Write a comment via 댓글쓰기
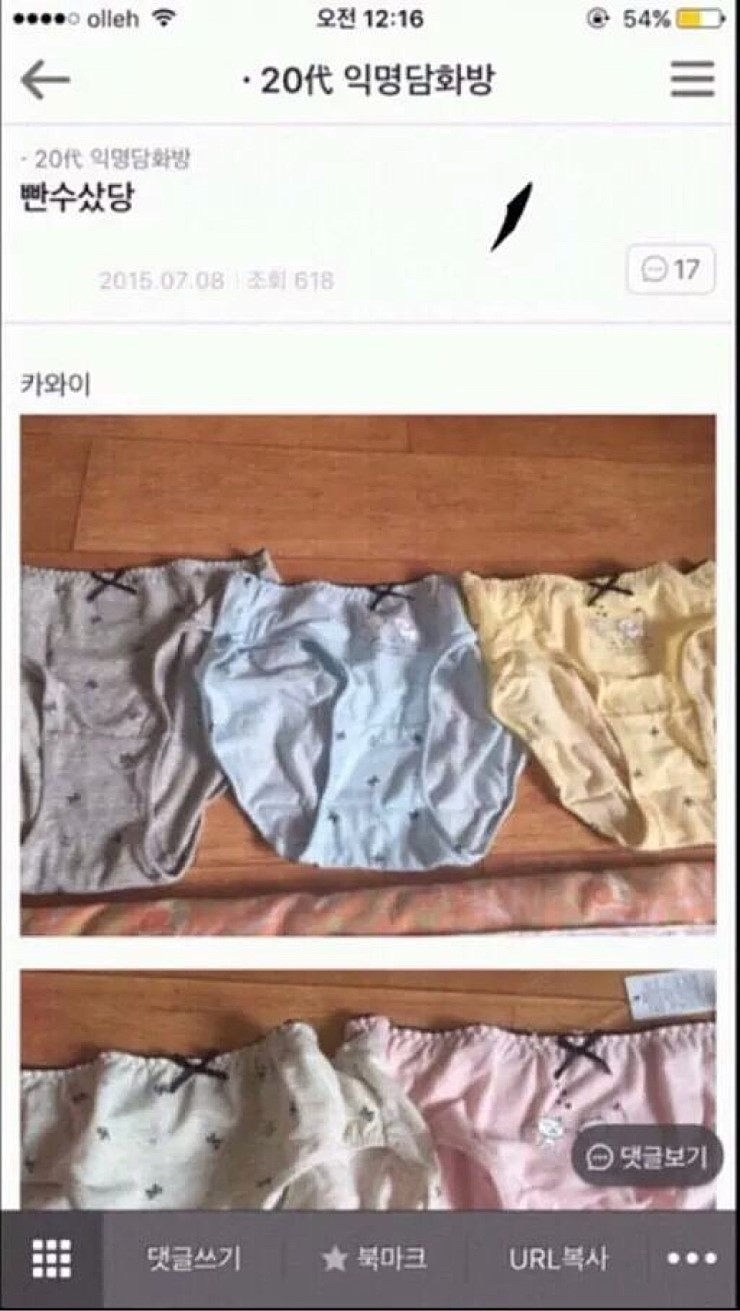This screenshot has height=1311, width=740. click(193, 1258)
